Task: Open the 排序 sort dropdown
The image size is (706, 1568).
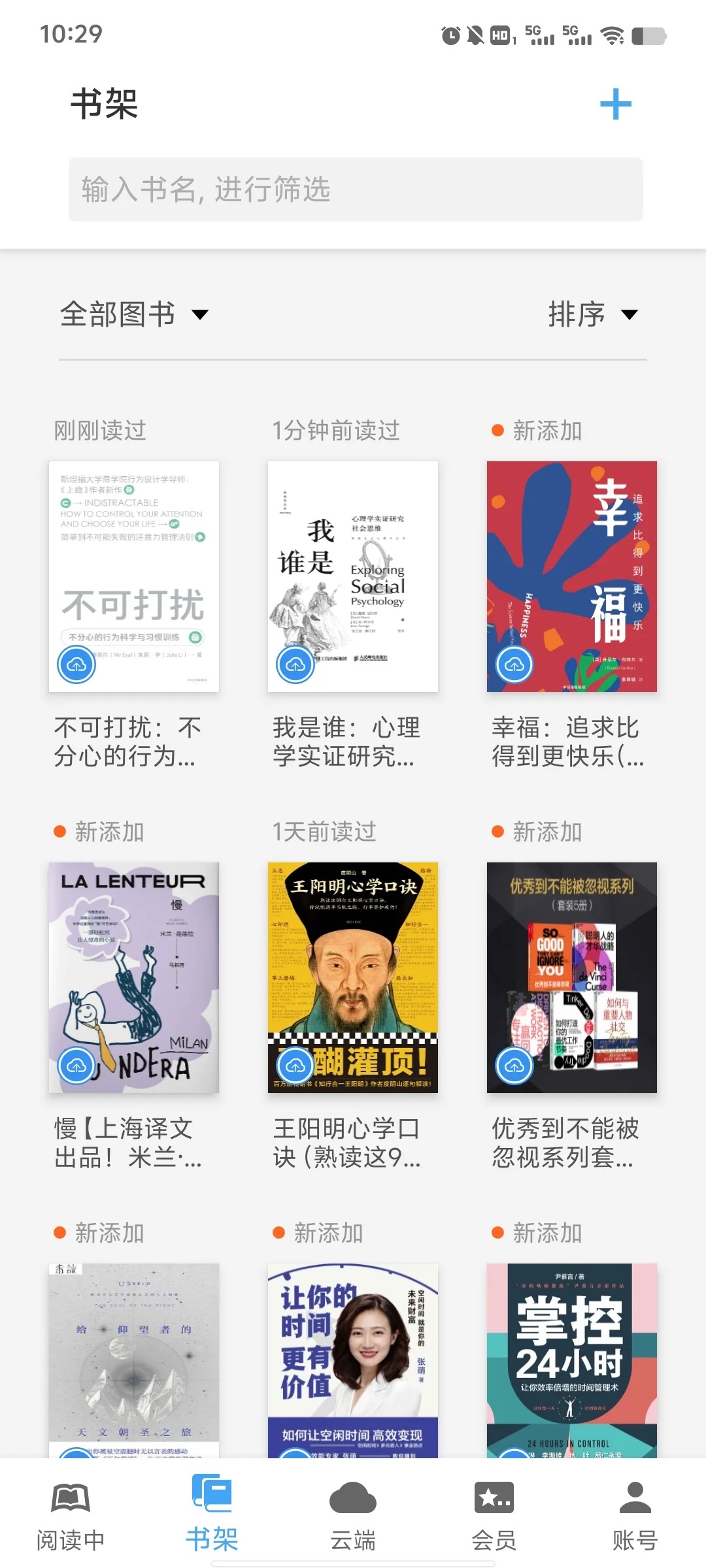Action: tap(592, 314)
